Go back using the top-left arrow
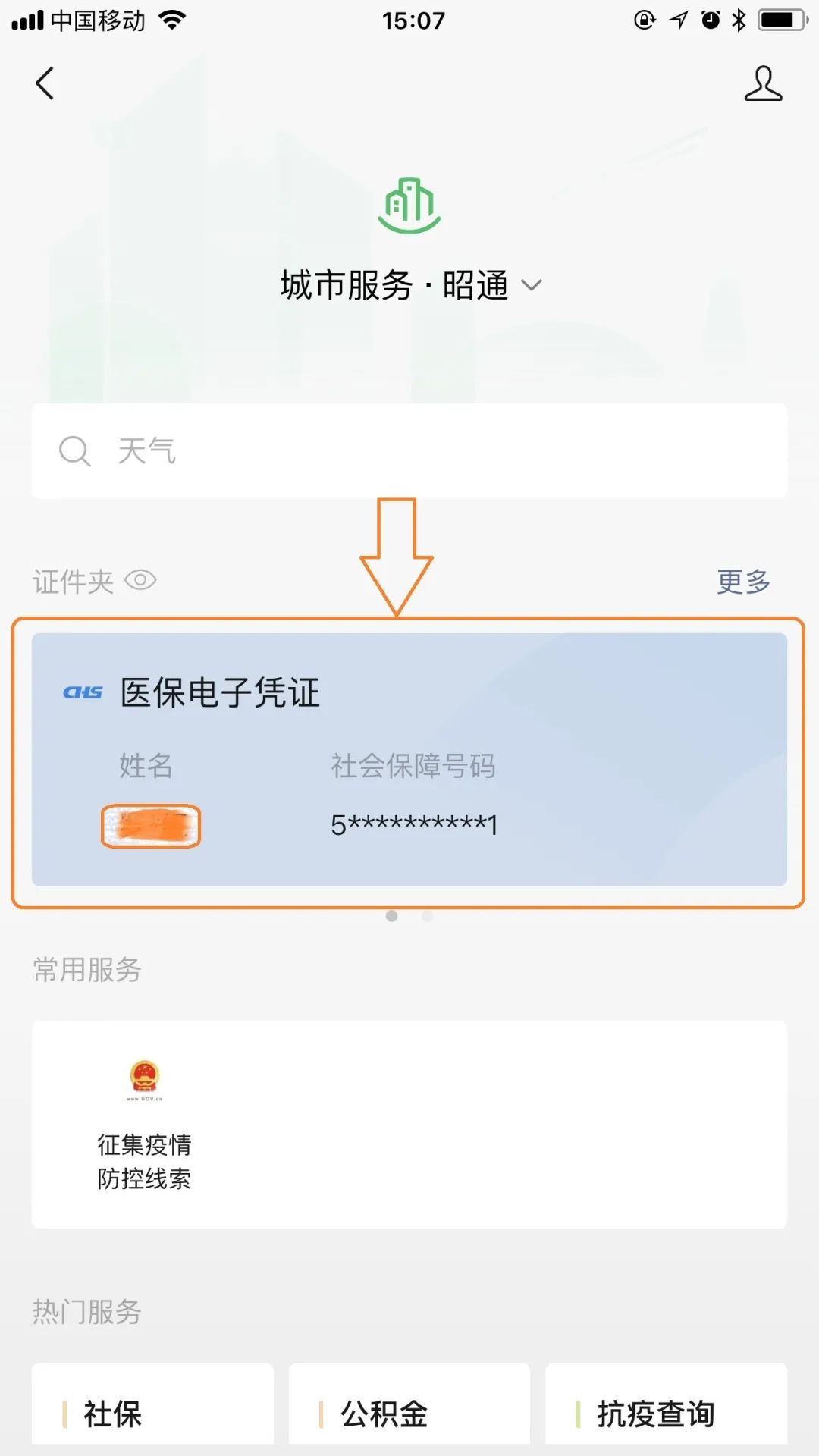 point(45,83)
